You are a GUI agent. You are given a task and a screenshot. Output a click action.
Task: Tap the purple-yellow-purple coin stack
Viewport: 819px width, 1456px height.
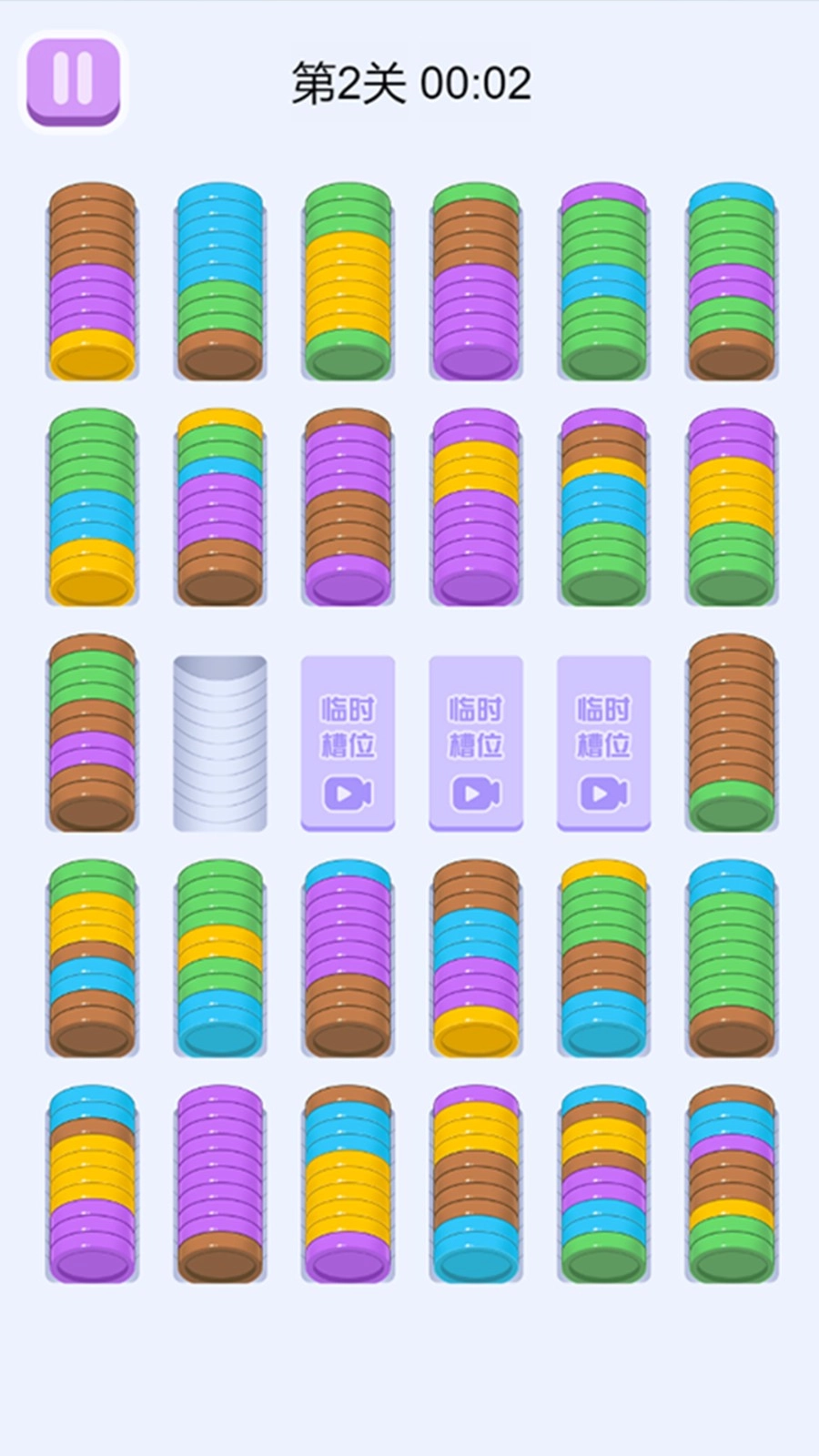tap(476, 508)
